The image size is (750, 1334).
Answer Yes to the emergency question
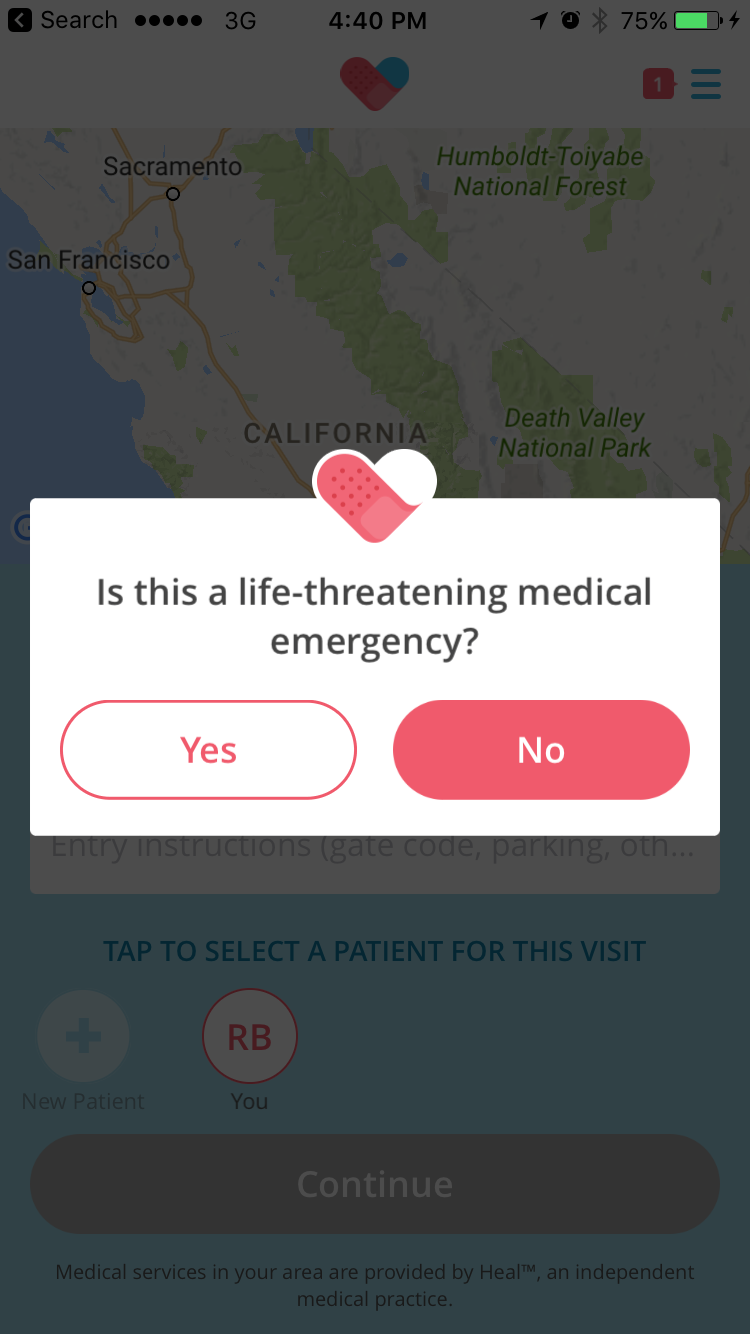click(208, 750)
